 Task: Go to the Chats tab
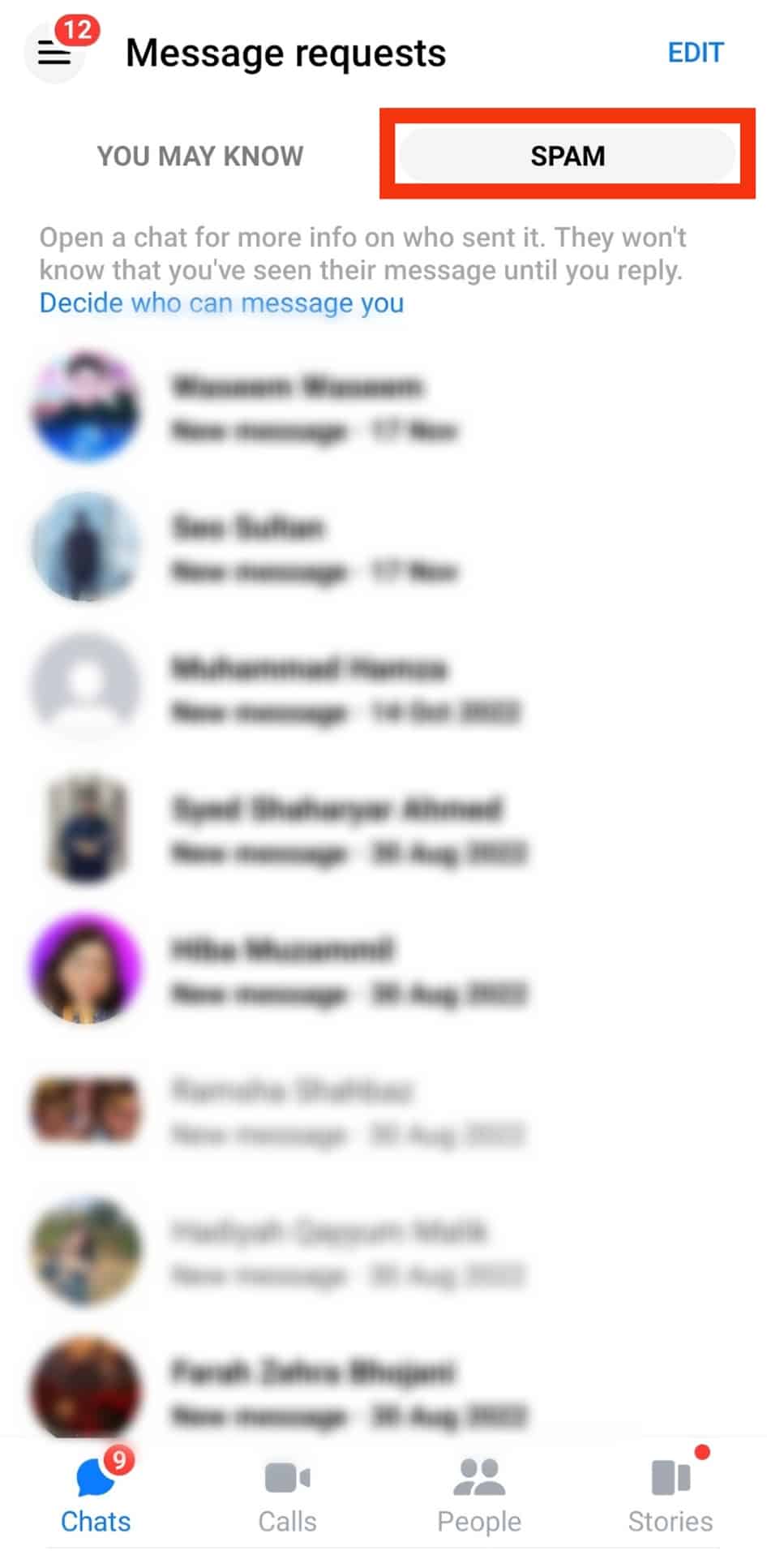(x=96, y=1495)
